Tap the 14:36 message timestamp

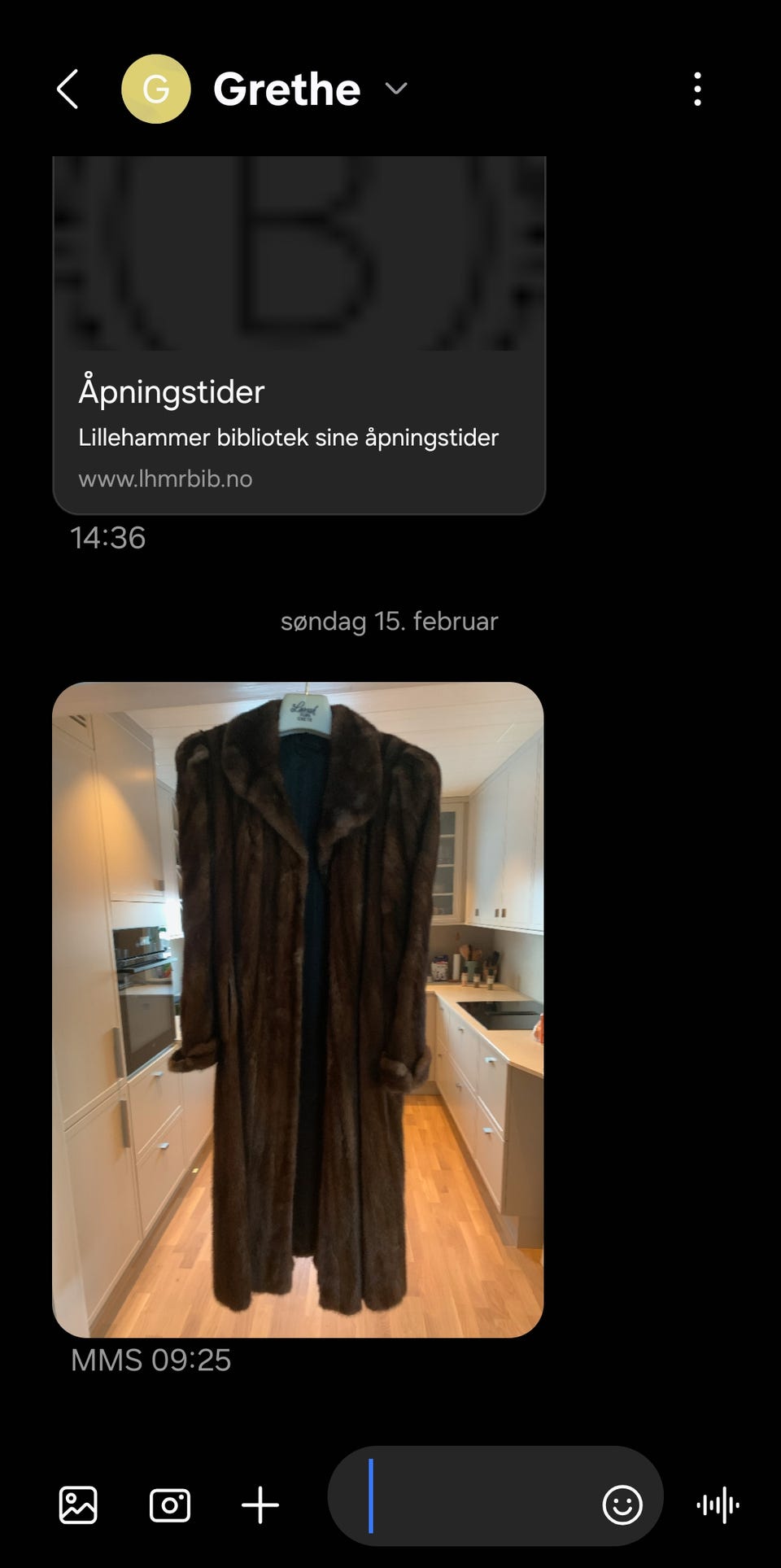click(107, 538)
